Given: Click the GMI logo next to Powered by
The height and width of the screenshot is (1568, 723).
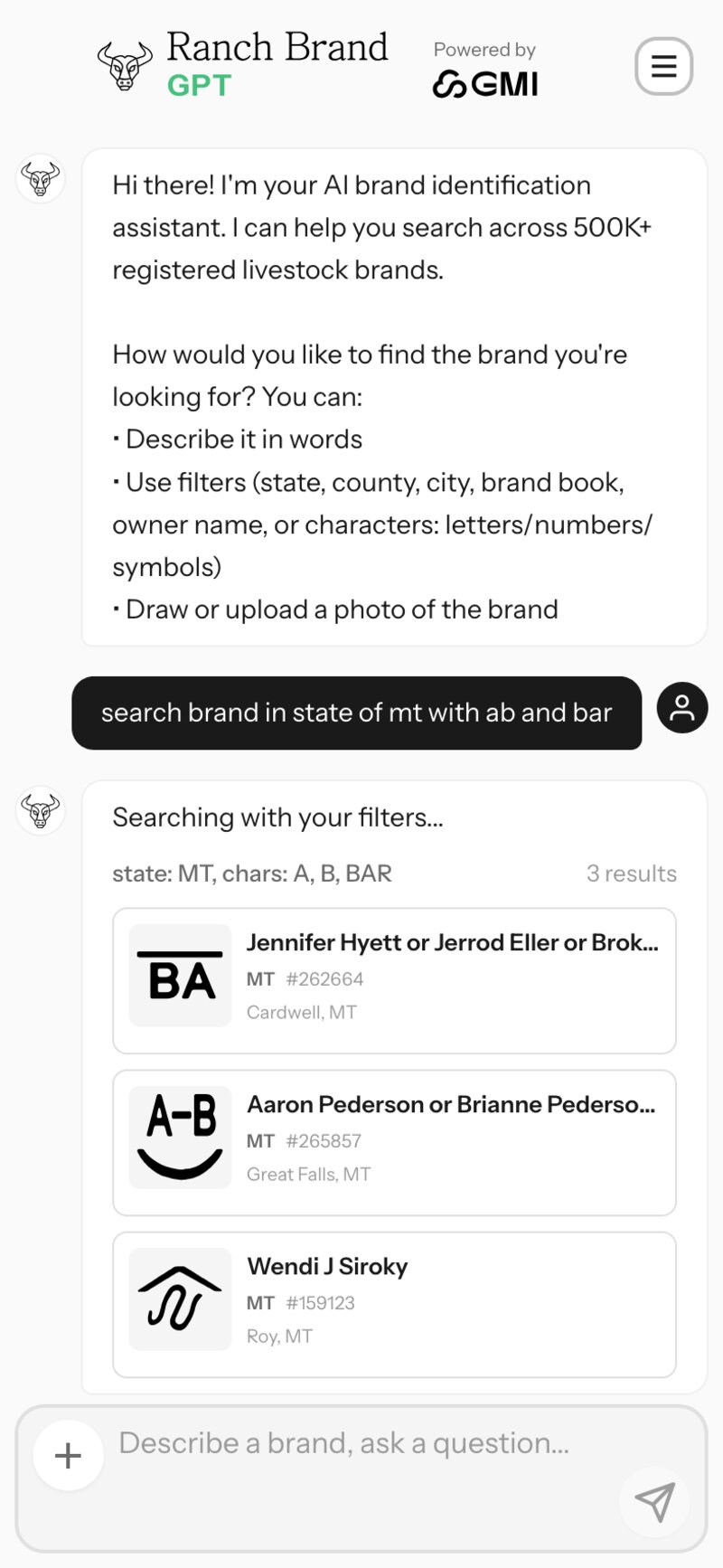Looking at the screenshot, I should pos(486,84).
